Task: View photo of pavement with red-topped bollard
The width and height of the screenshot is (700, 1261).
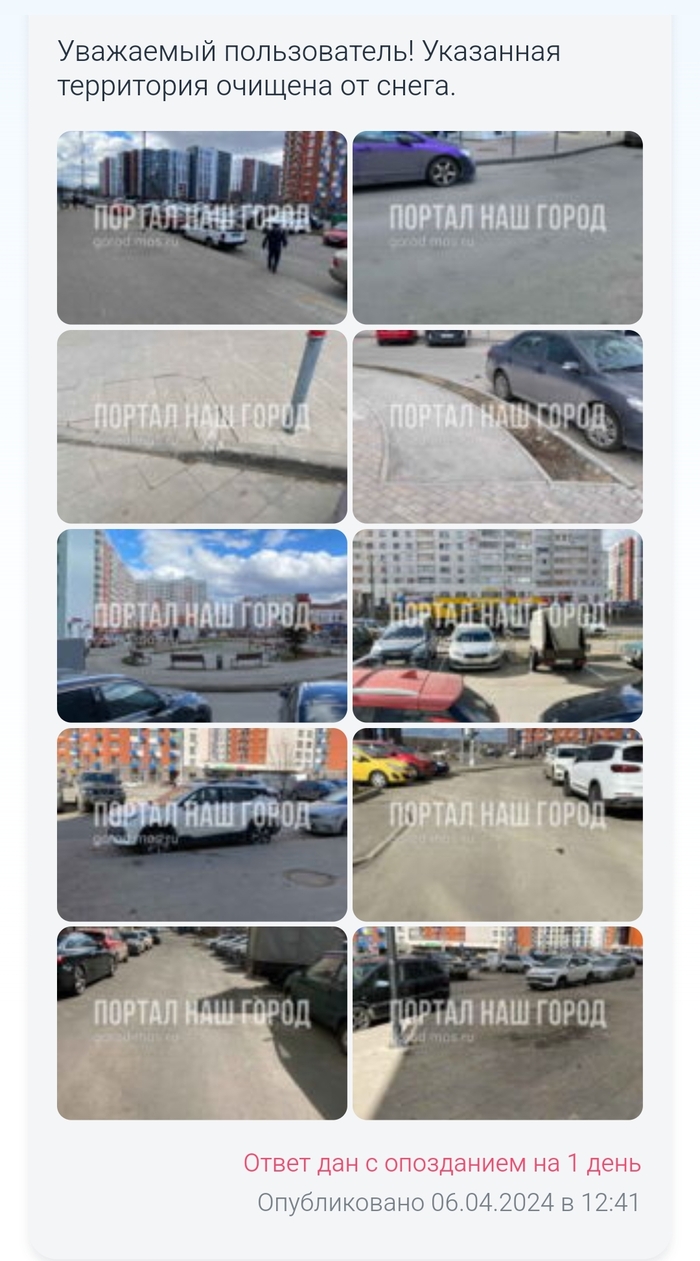Action: 202,426
